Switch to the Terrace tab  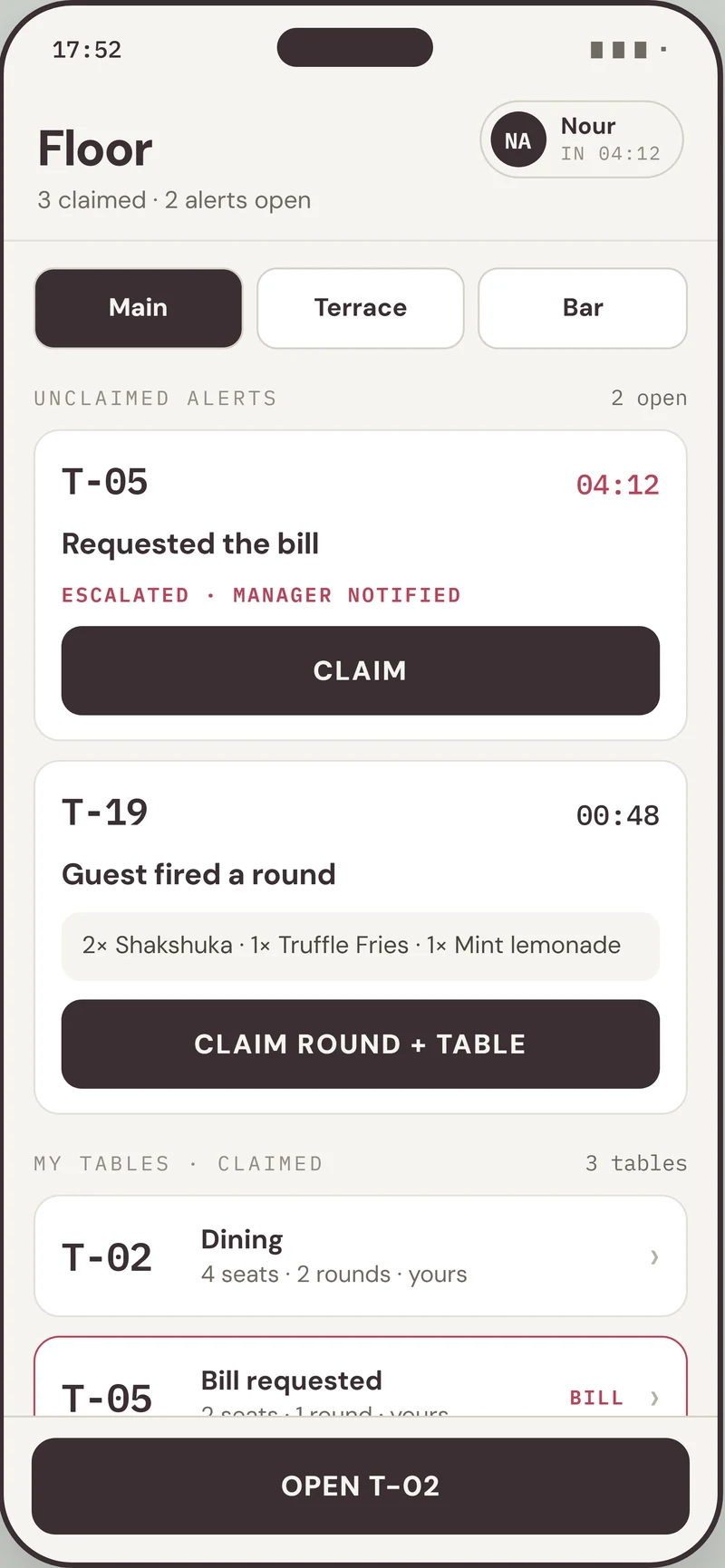361,308
